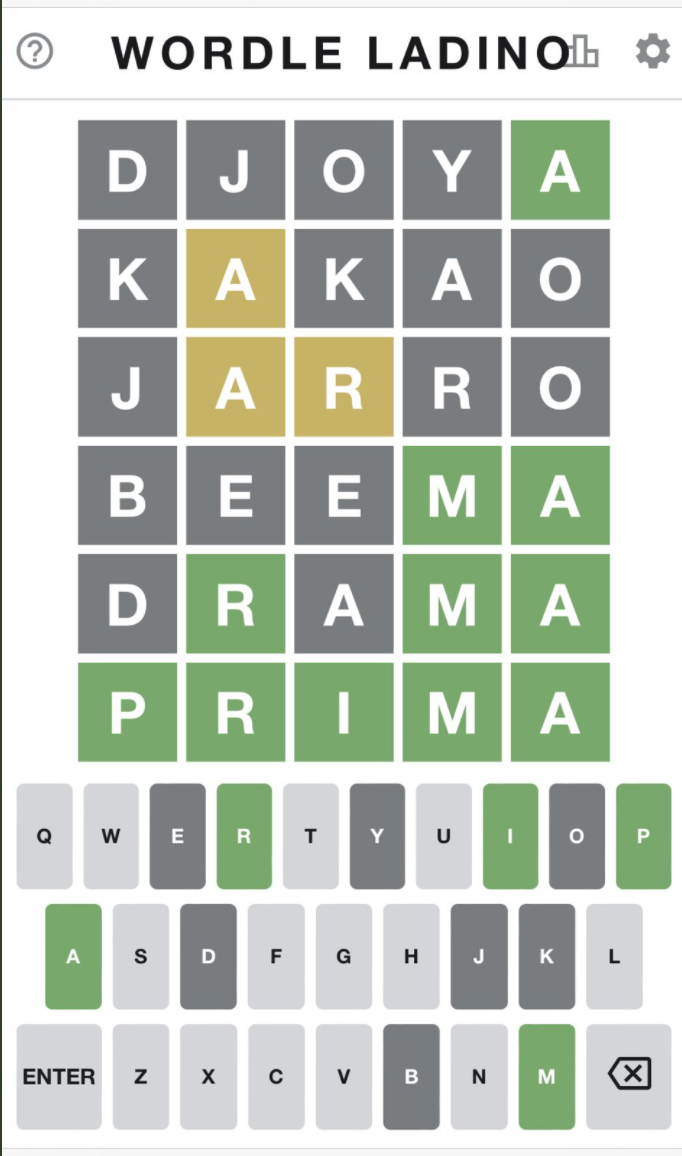Viewport: 682px width, 1156px height.
Task: Tap the C key
Action: [x=276, y=1076]
